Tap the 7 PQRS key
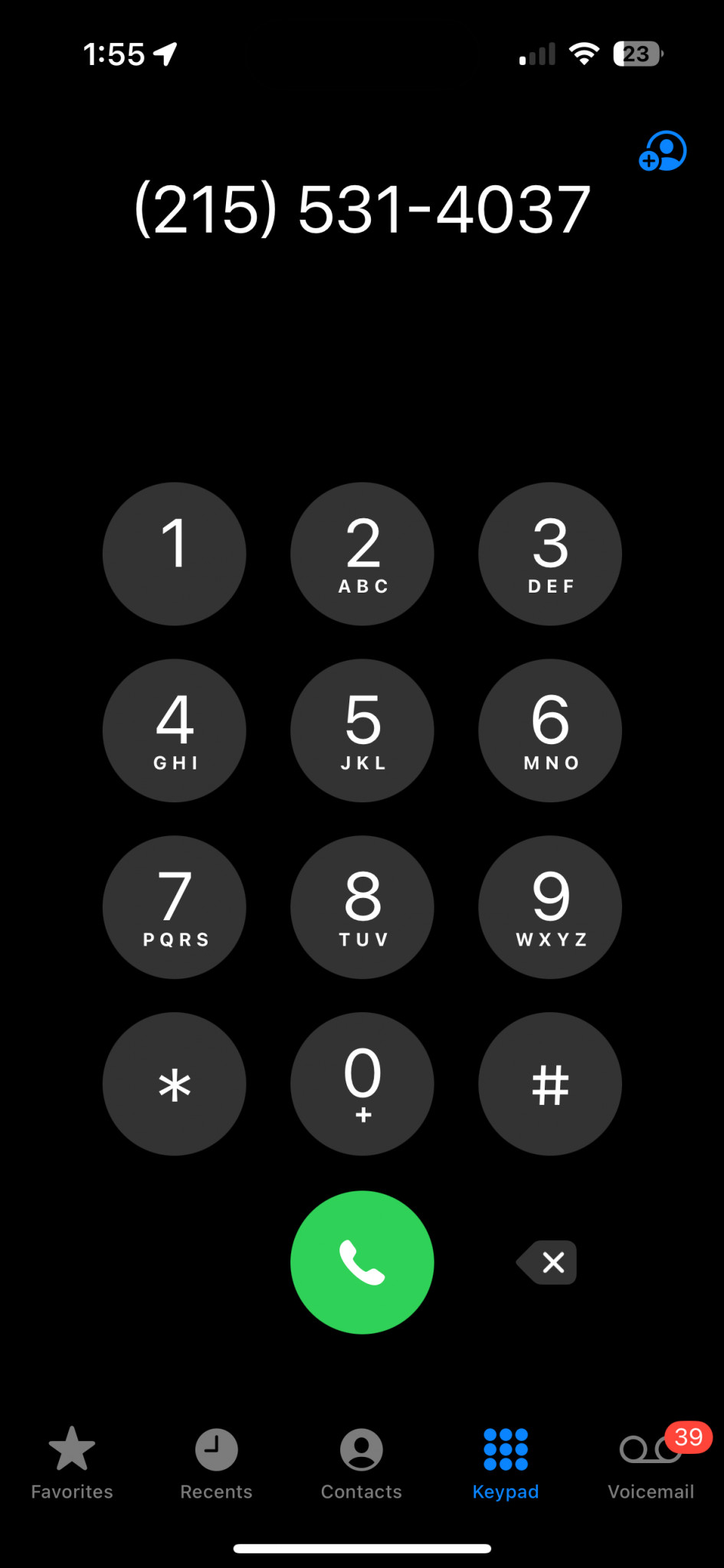This screenshot has width=724, height=1568. pyautogui.click(x=175, y=907)
